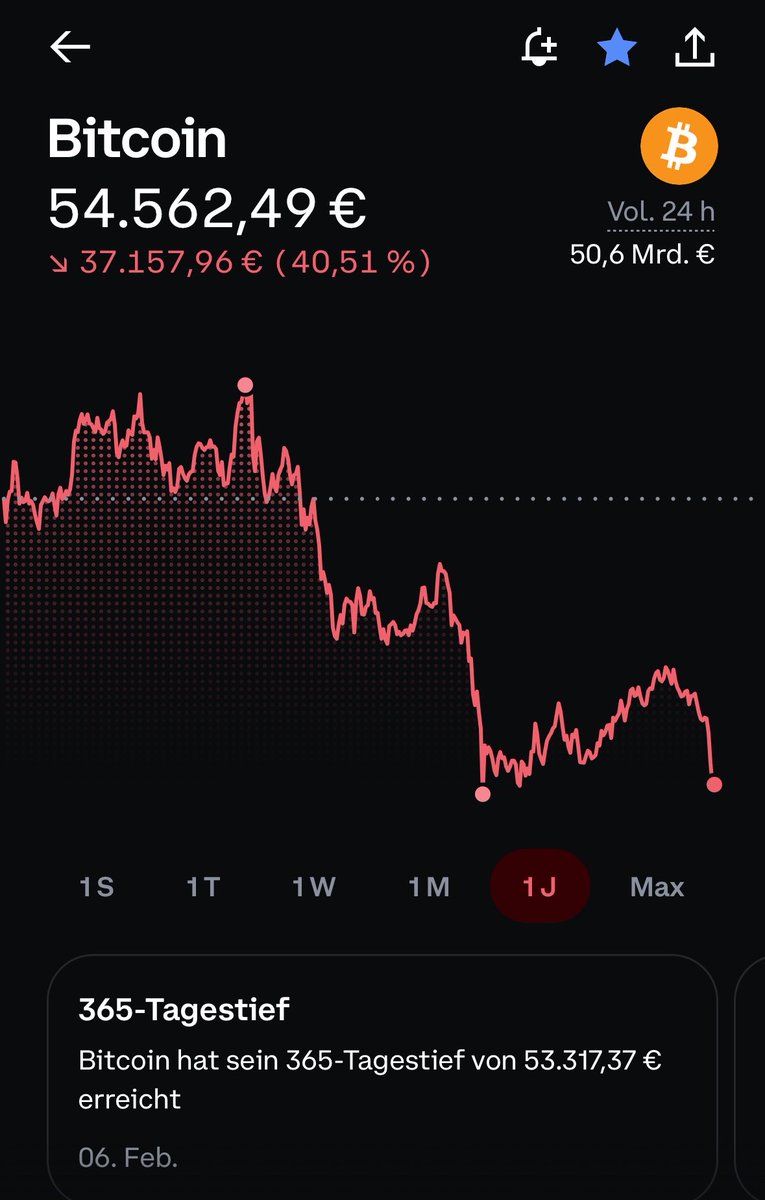Select the 1W chart range
The height and width of the screenshot is (1200, 765).
[x=314, y=887]
